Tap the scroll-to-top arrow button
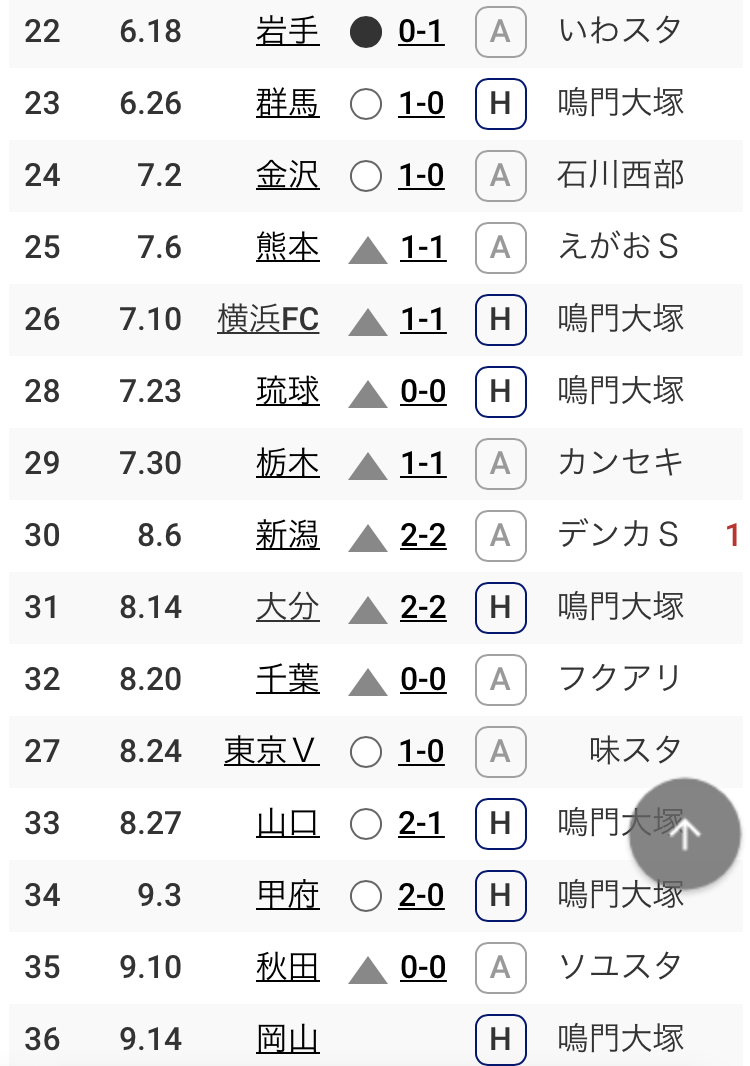Screen dimensions: 750x1066 (x=685, y=834)
